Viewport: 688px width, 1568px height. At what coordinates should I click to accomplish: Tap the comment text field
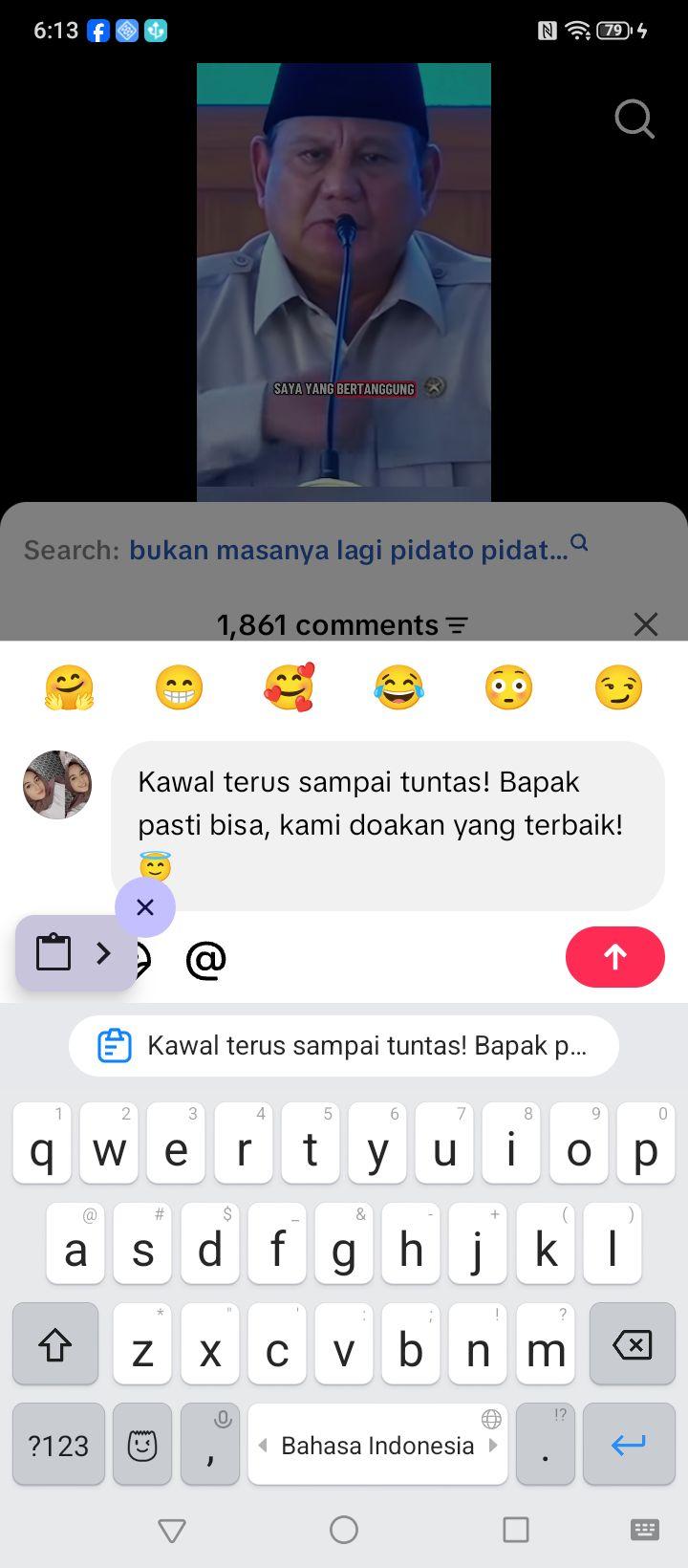point(388,825)
